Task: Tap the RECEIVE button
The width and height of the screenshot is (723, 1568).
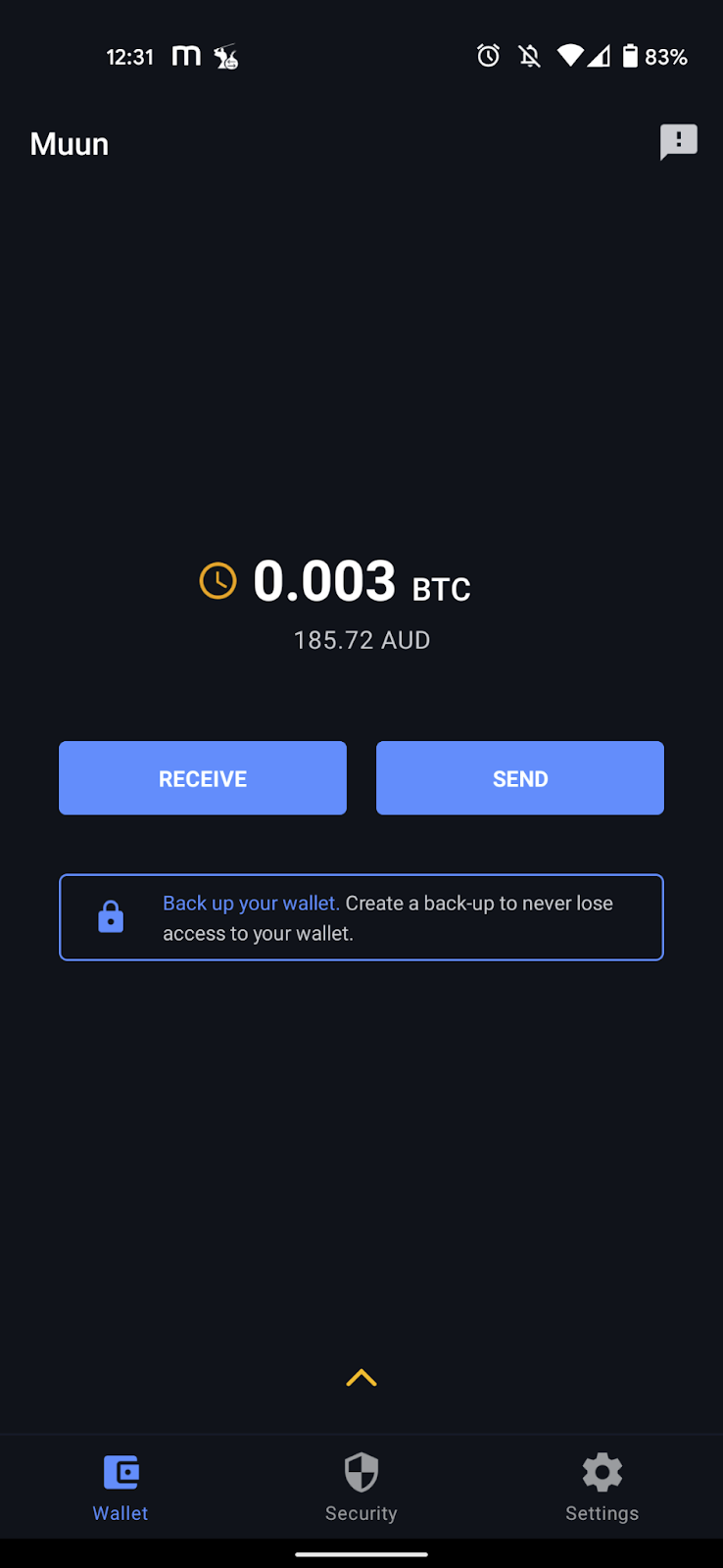Action: pyautogui.click(x=203, y=778)
